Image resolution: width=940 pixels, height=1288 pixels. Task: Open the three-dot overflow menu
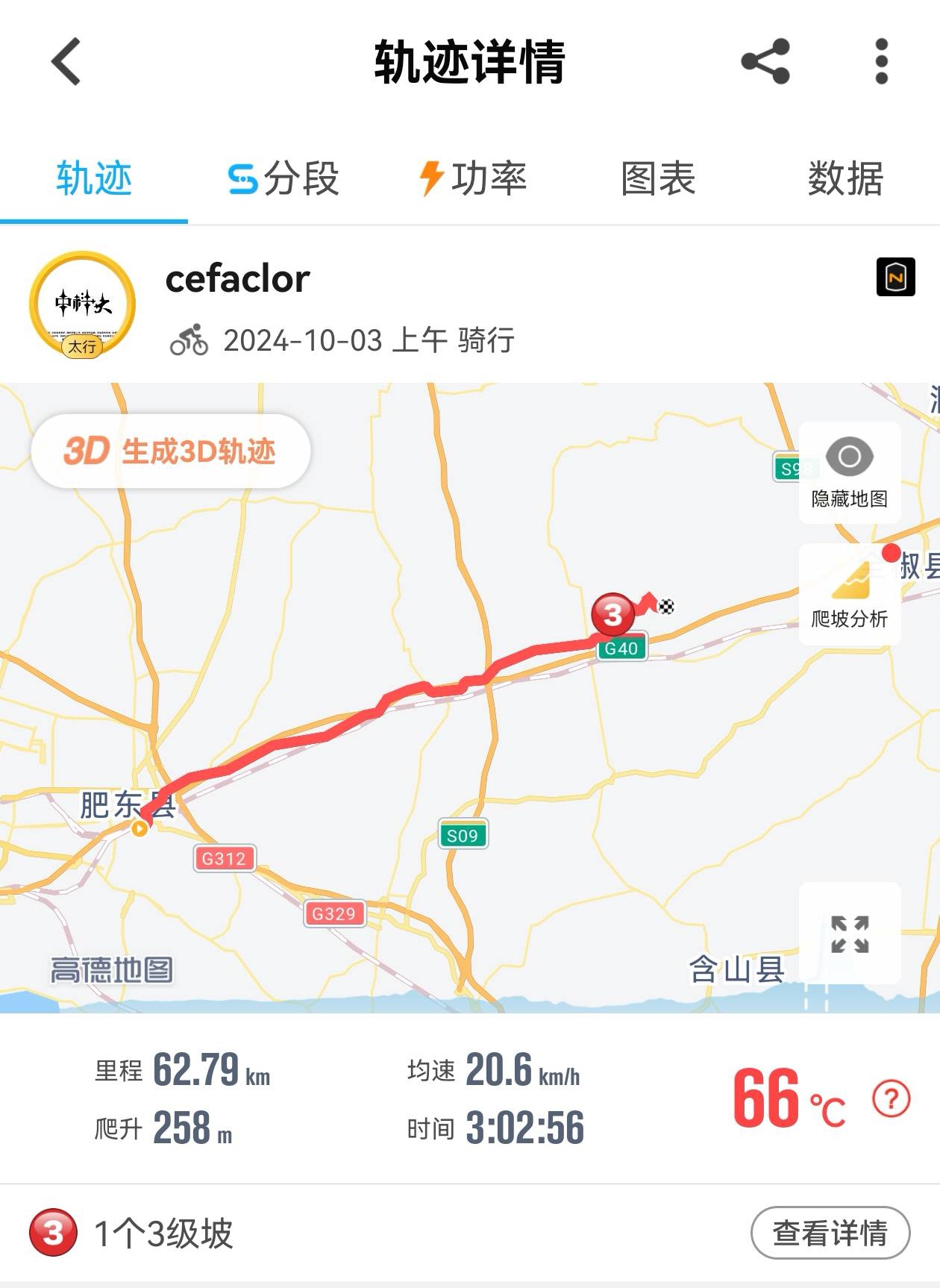click(881, 61)
